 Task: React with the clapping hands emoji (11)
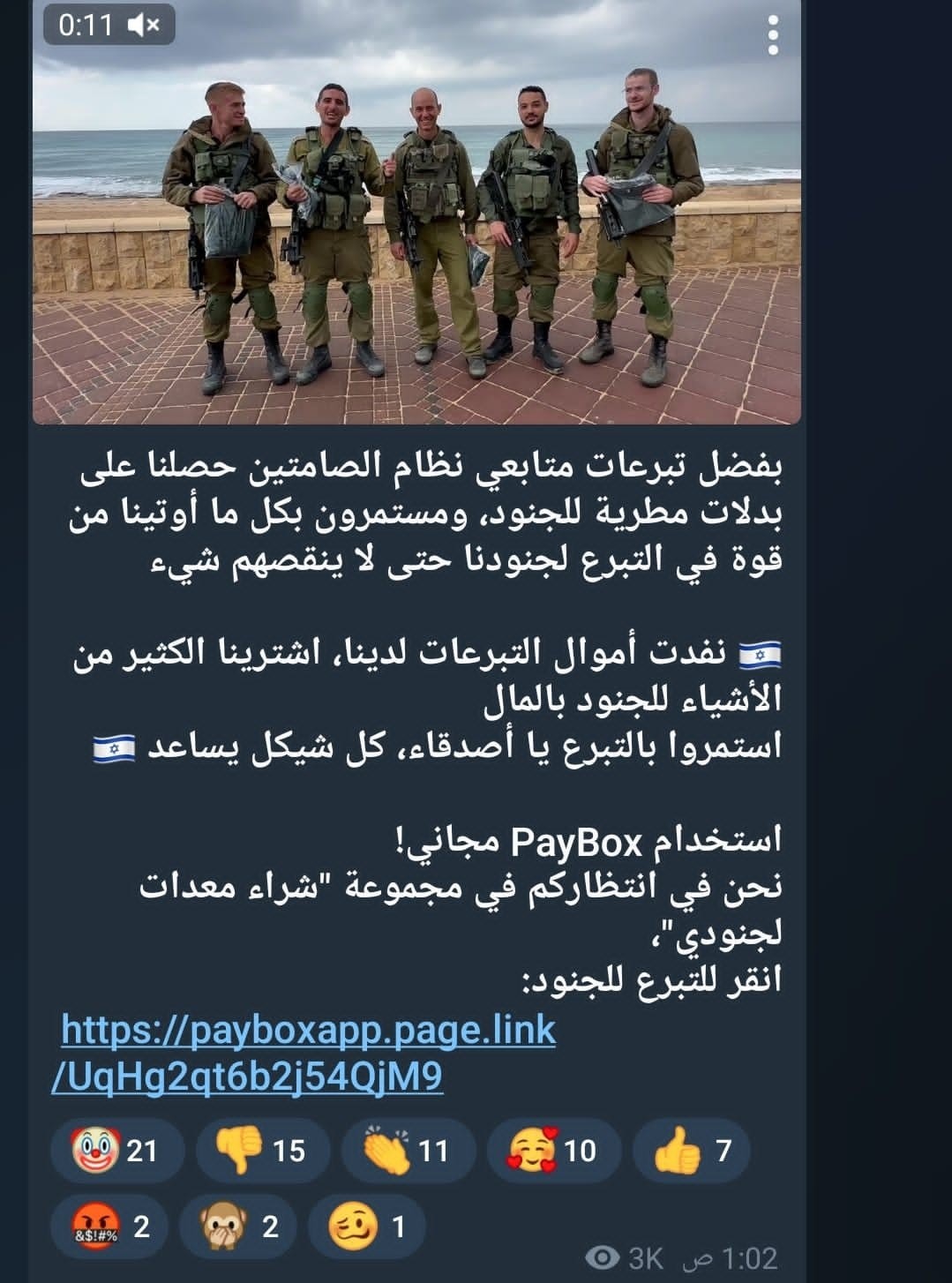tap(409, 1151)
